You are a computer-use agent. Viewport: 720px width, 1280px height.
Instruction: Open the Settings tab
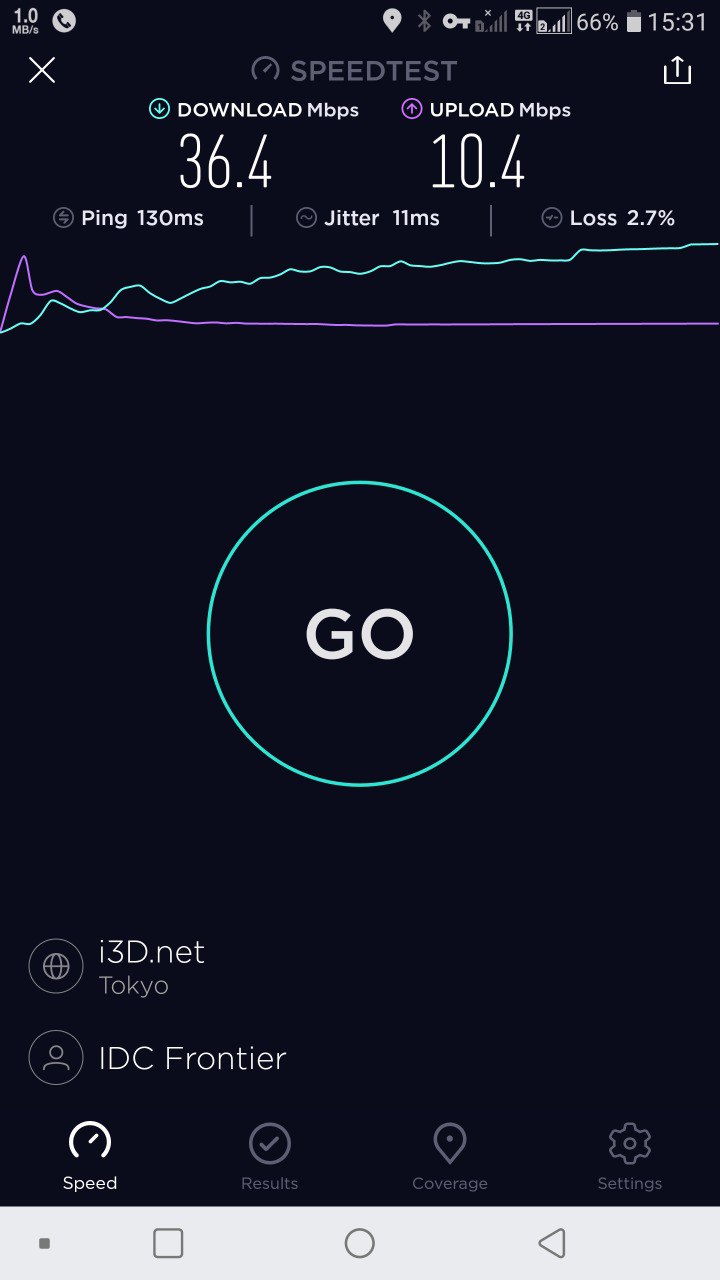[630, 1156]
